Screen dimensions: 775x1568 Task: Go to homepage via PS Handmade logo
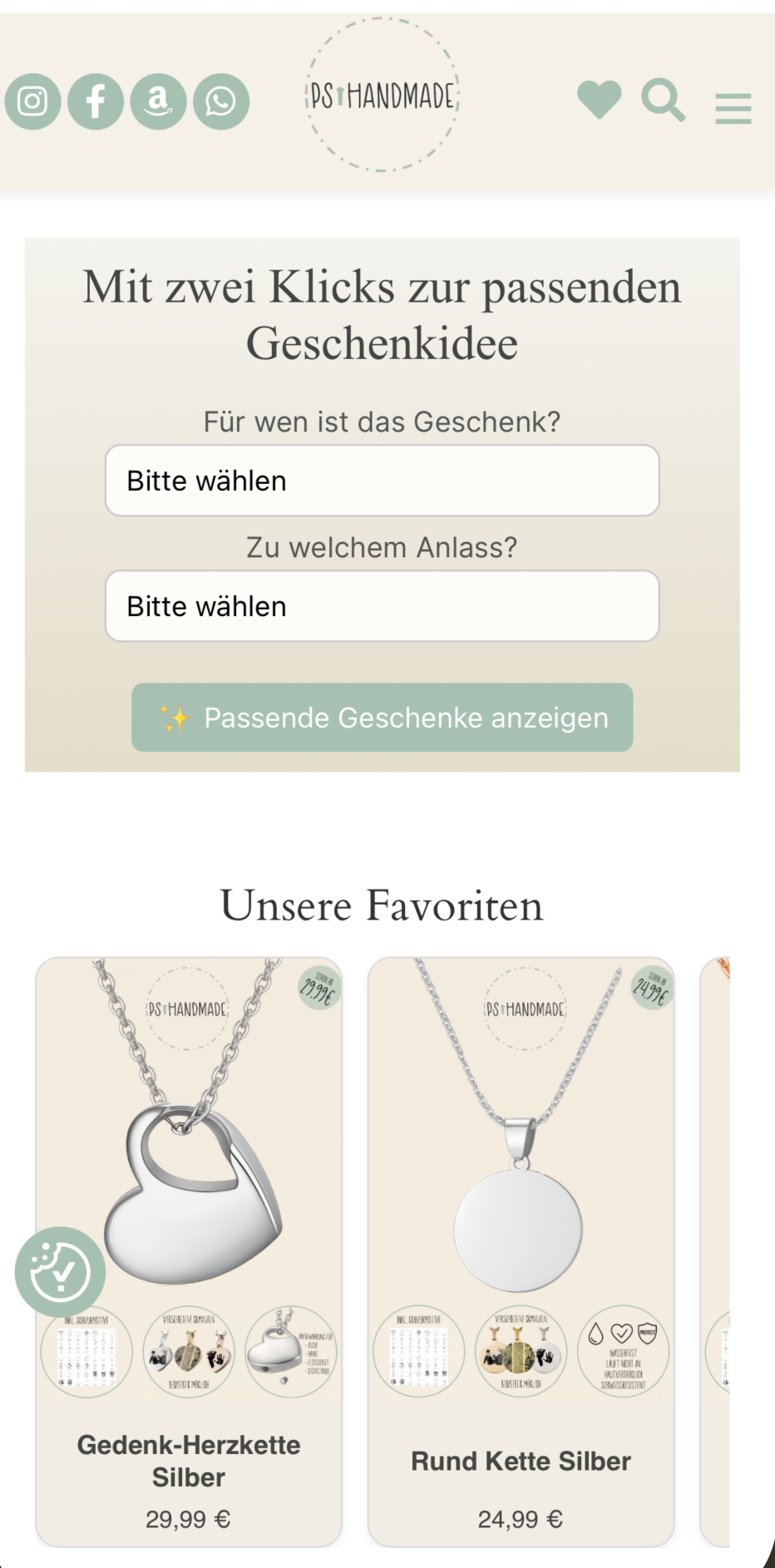point(383,96)
